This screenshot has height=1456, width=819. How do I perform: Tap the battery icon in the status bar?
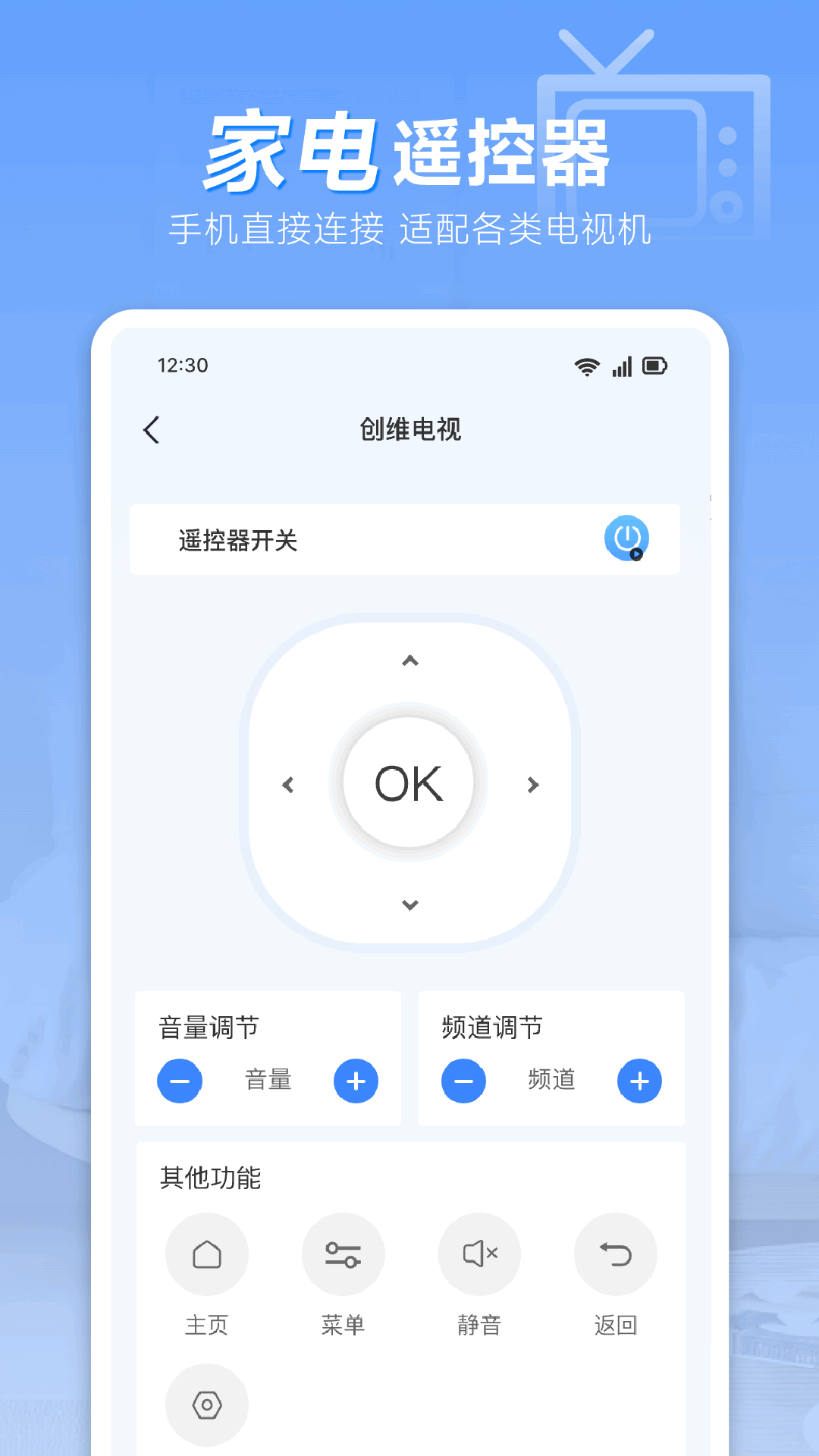[655, 366]
